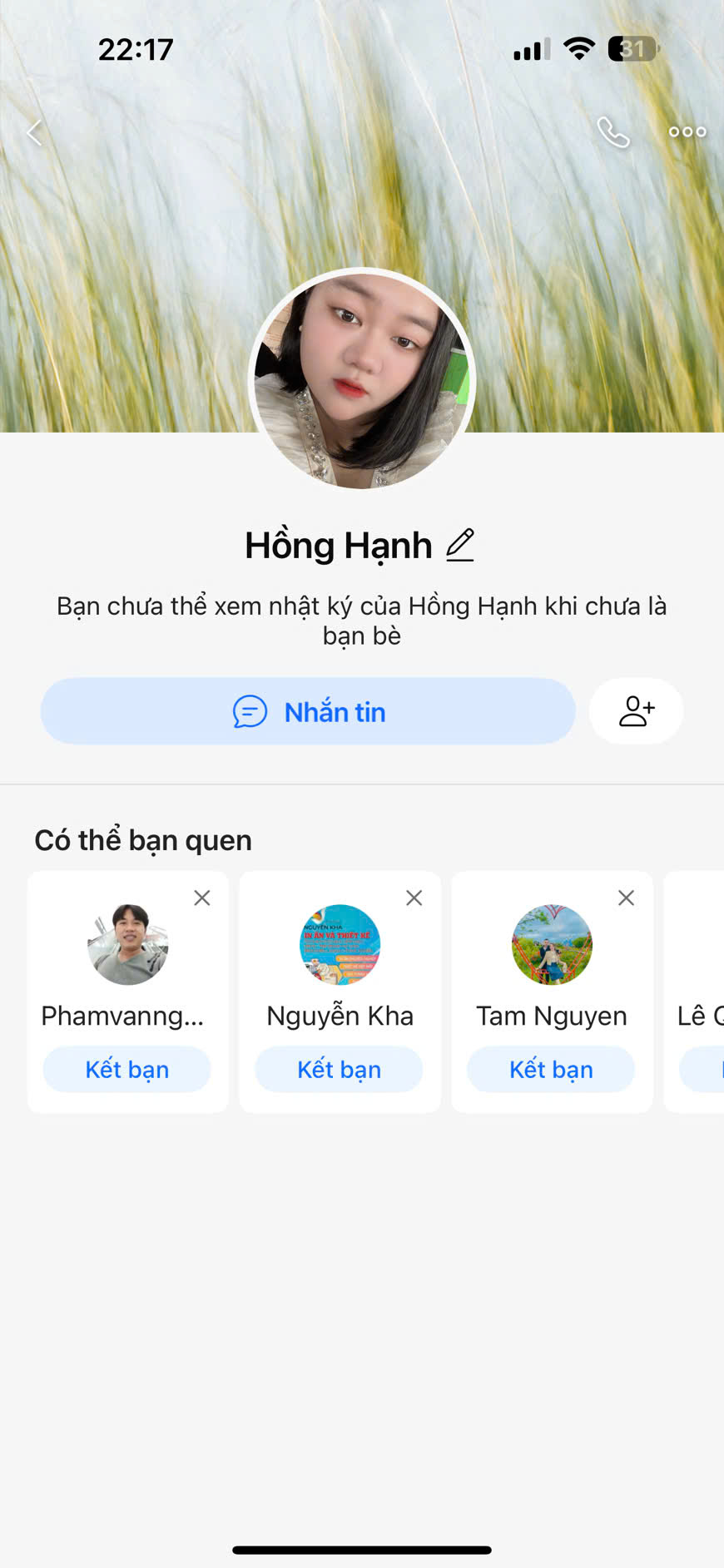Remove the Tam Nguyen suggestion
724x1568 pixels.
point(627,898)
